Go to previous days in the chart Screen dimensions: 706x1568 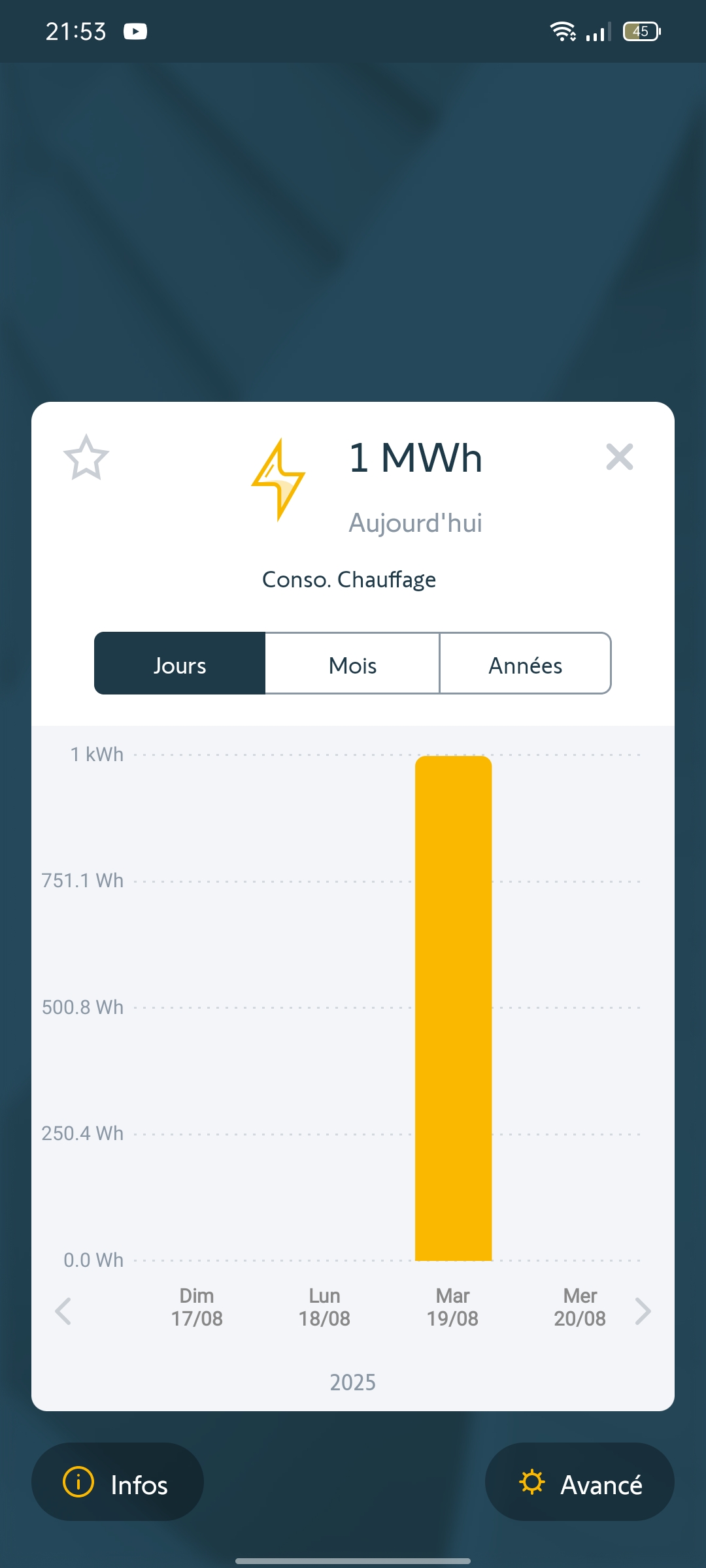point(63,1311)
